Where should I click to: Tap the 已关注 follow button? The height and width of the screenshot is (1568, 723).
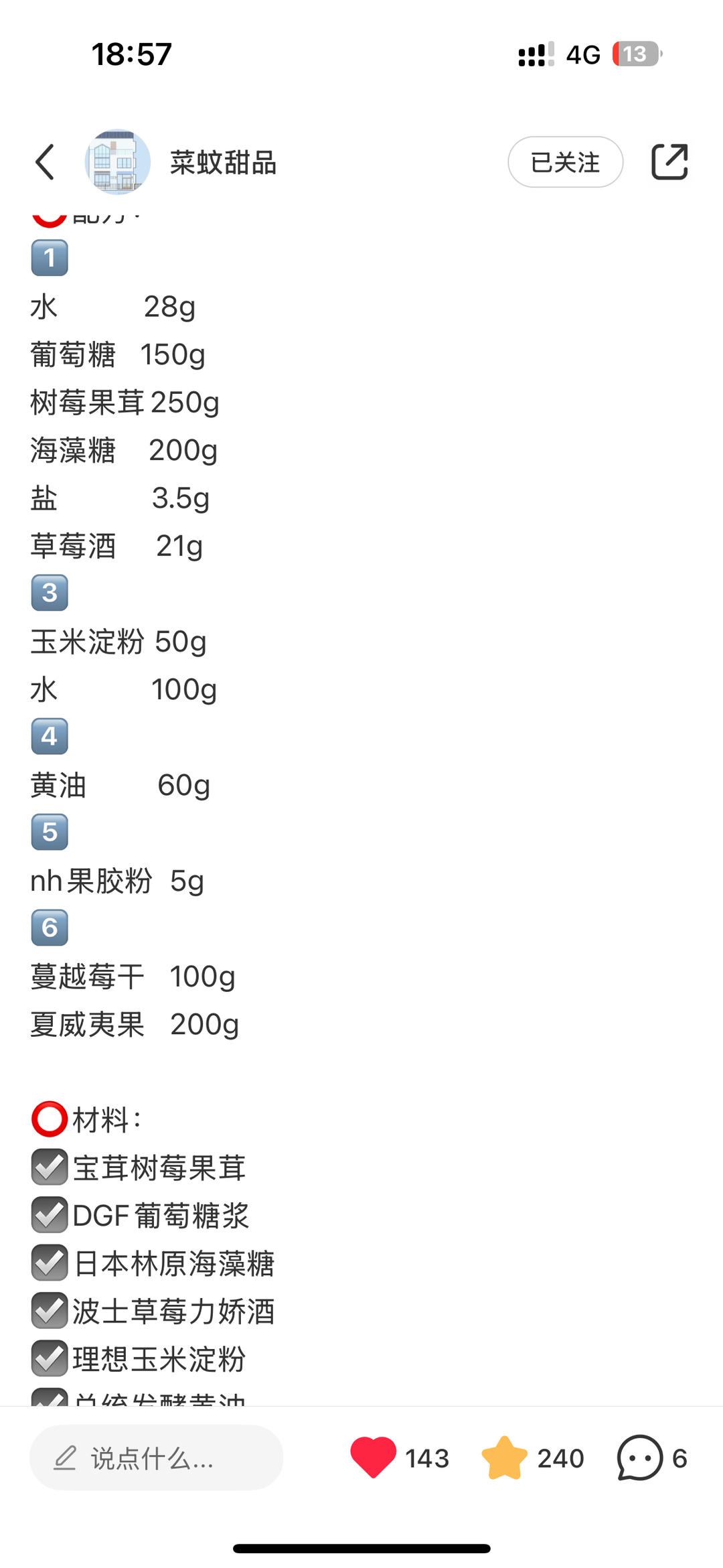tap(564, 161)
